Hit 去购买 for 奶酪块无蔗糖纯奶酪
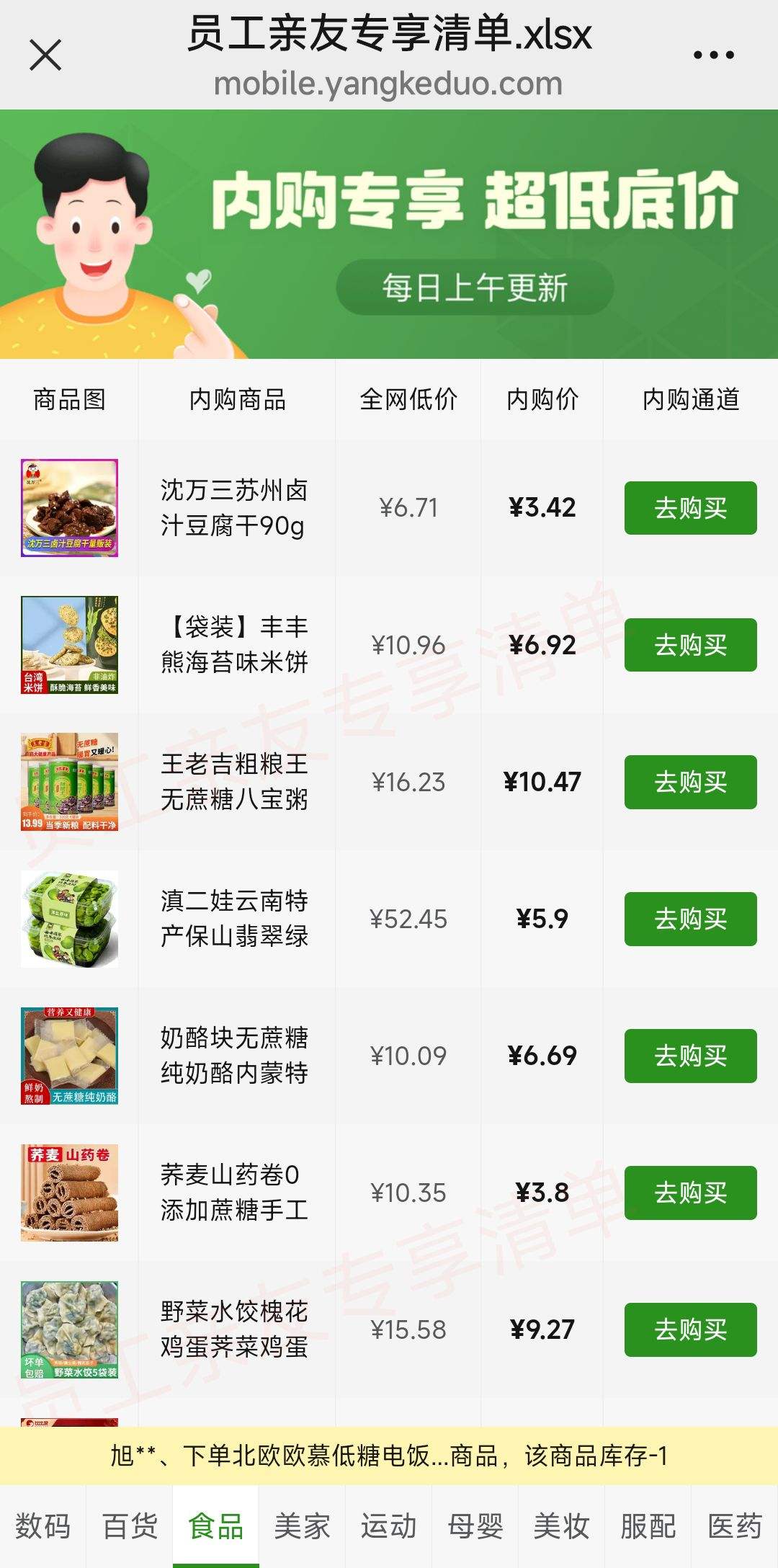The width and height of the screenshot is (778, 1568). click(690, 1056)
